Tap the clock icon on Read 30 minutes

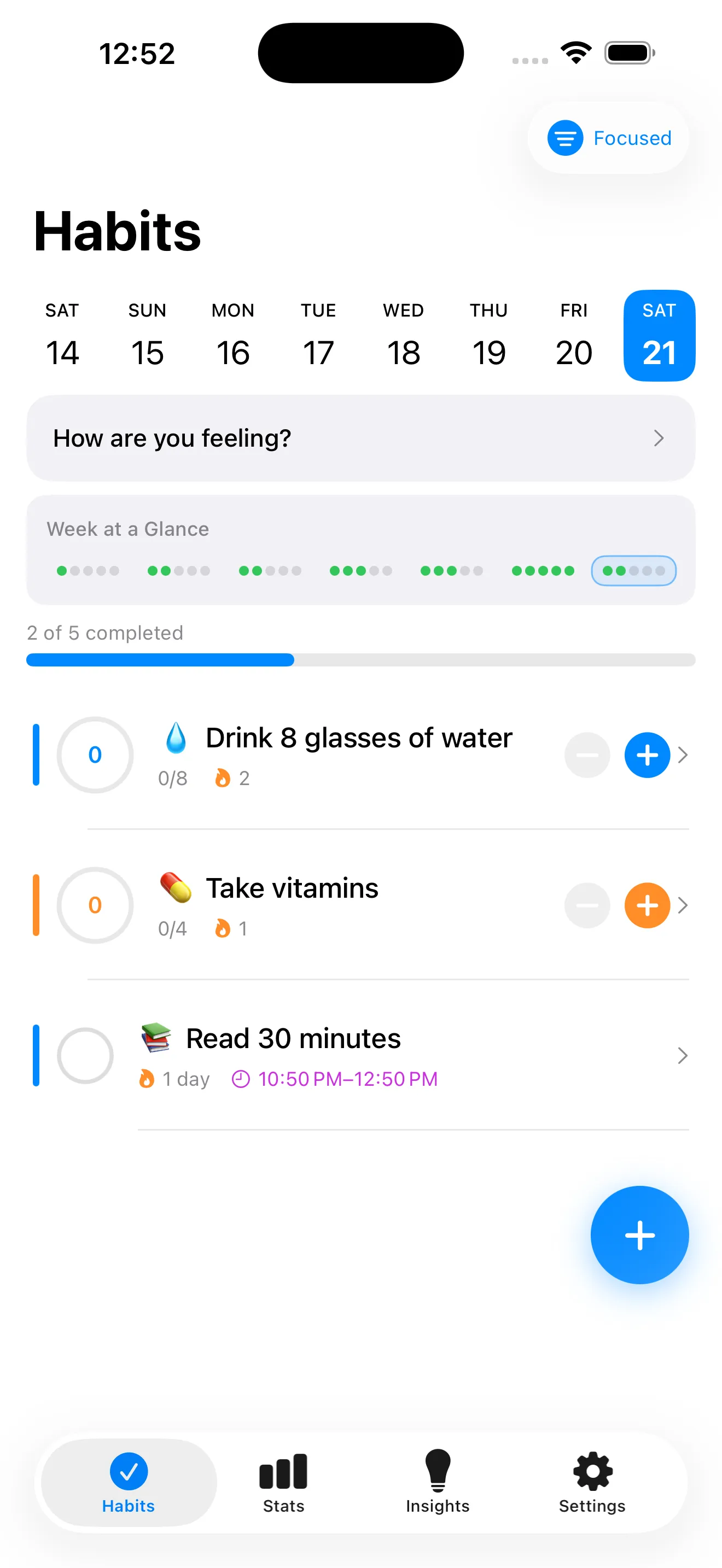point(241,1078)
